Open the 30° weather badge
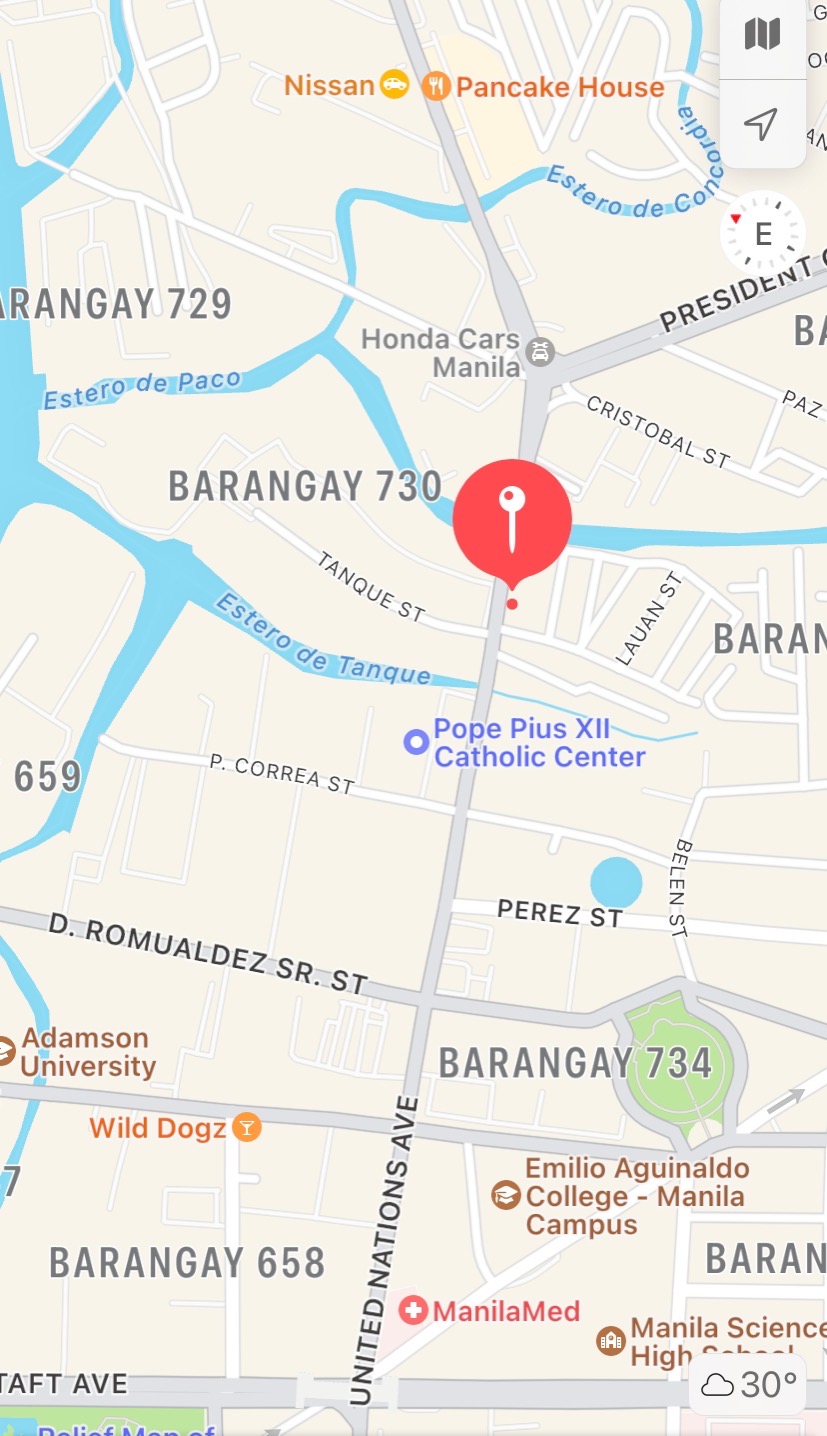The image size is (827, 1436). click(x=748, y=1385)
